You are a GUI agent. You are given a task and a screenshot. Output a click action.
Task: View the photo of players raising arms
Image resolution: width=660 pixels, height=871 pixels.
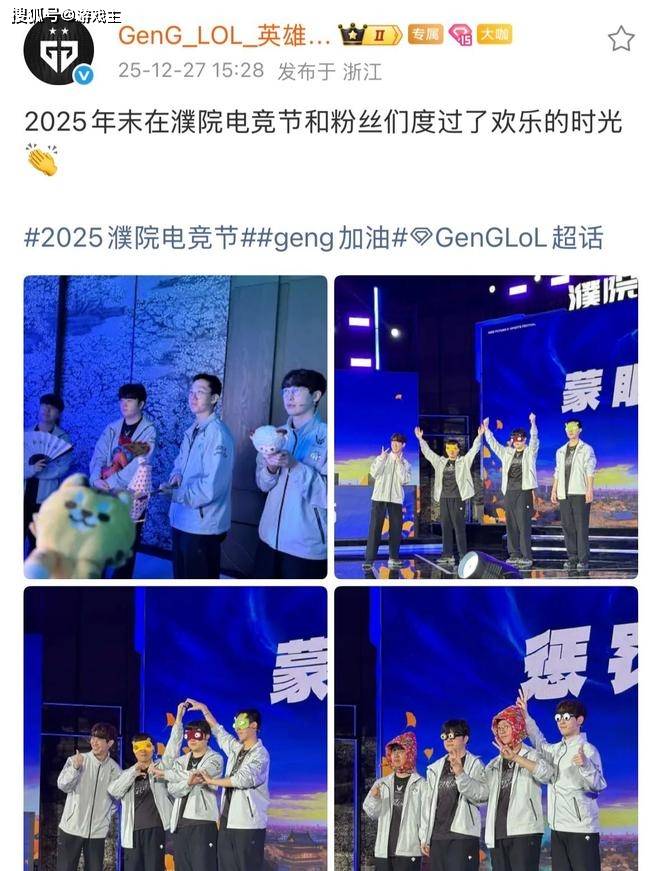pos(486,427)
